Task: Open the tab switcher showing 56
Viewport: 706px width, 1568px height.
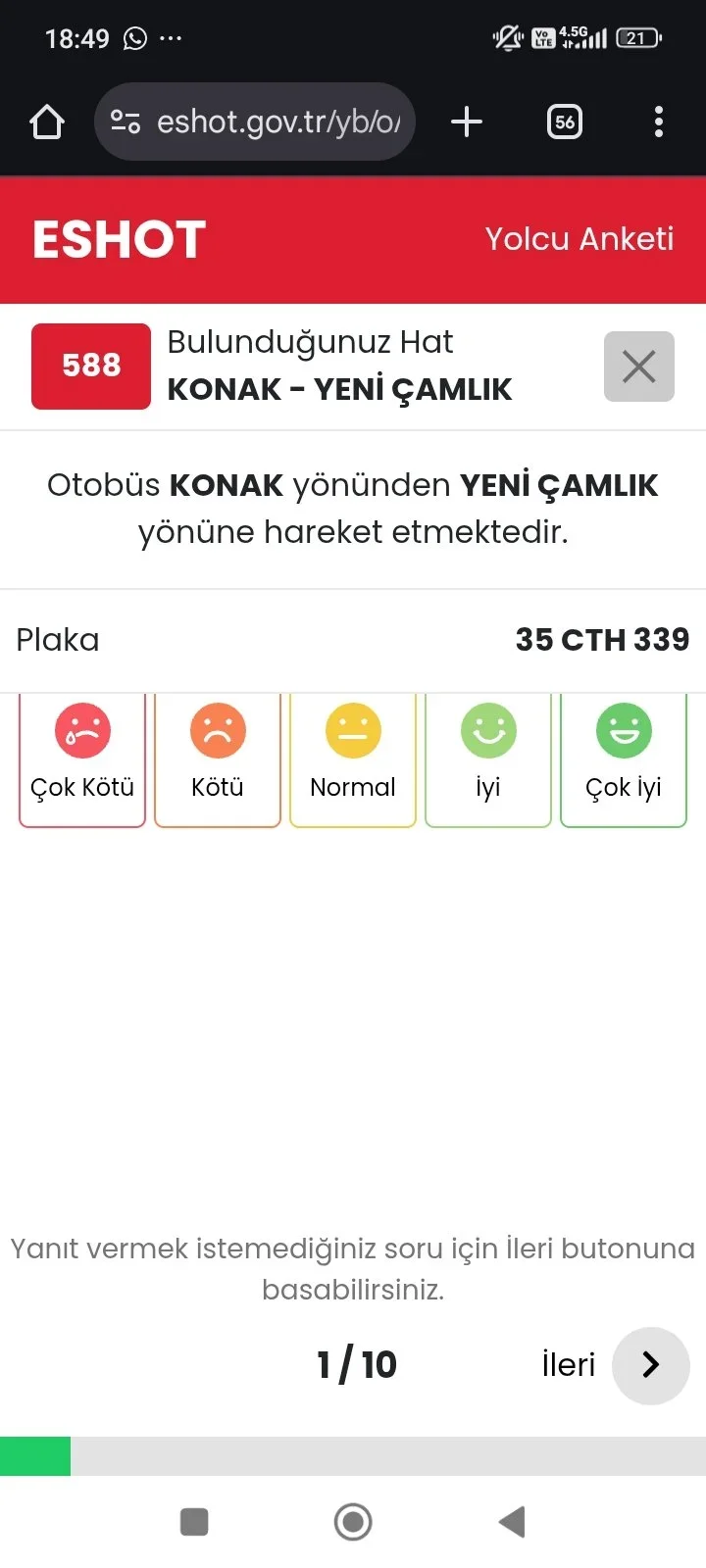Action: coord(564,122)
